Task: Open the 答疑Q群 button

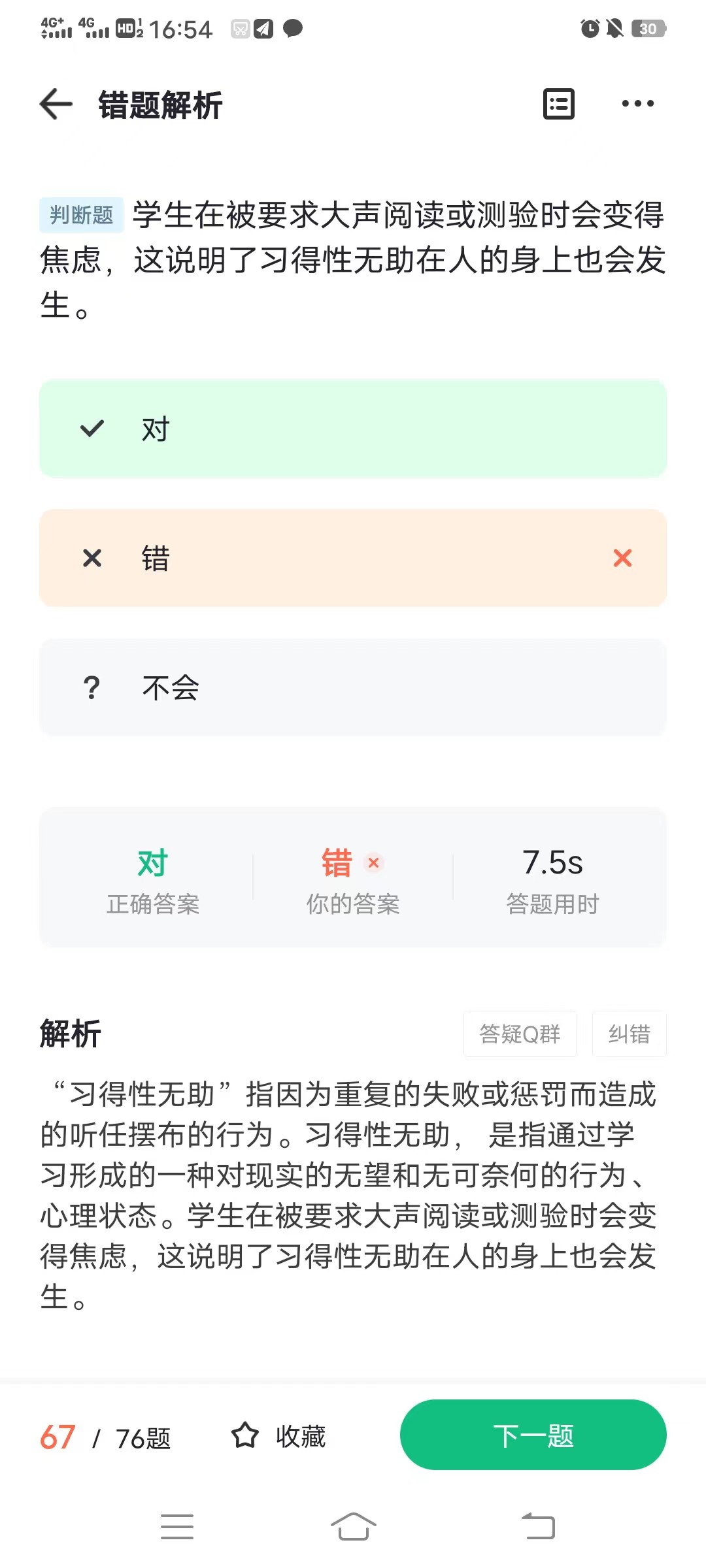Action: tap(520, 1034)
